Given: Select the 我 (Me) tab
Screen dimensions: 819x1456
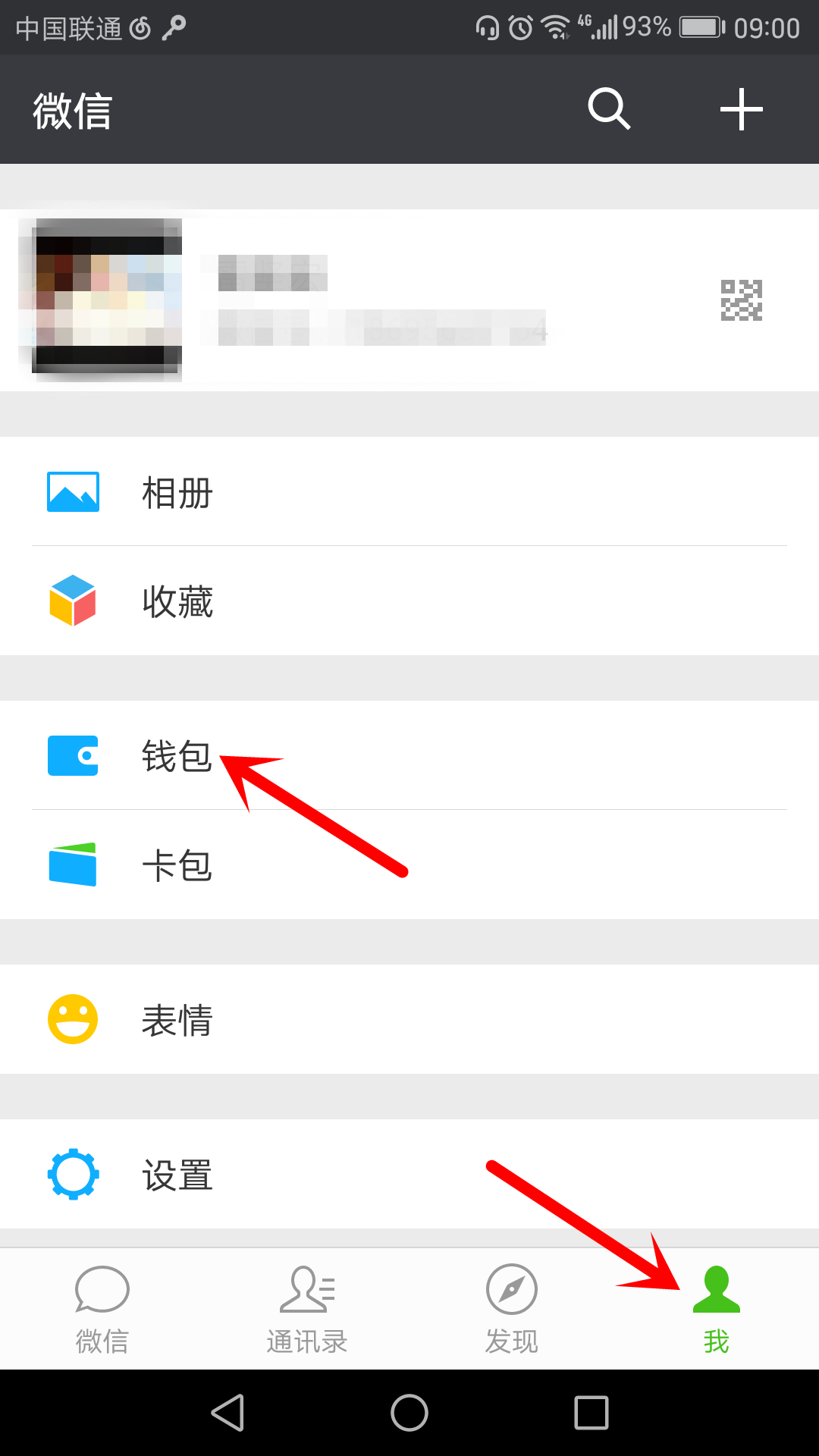Looking at the screenshot, I should point(716,1309).
